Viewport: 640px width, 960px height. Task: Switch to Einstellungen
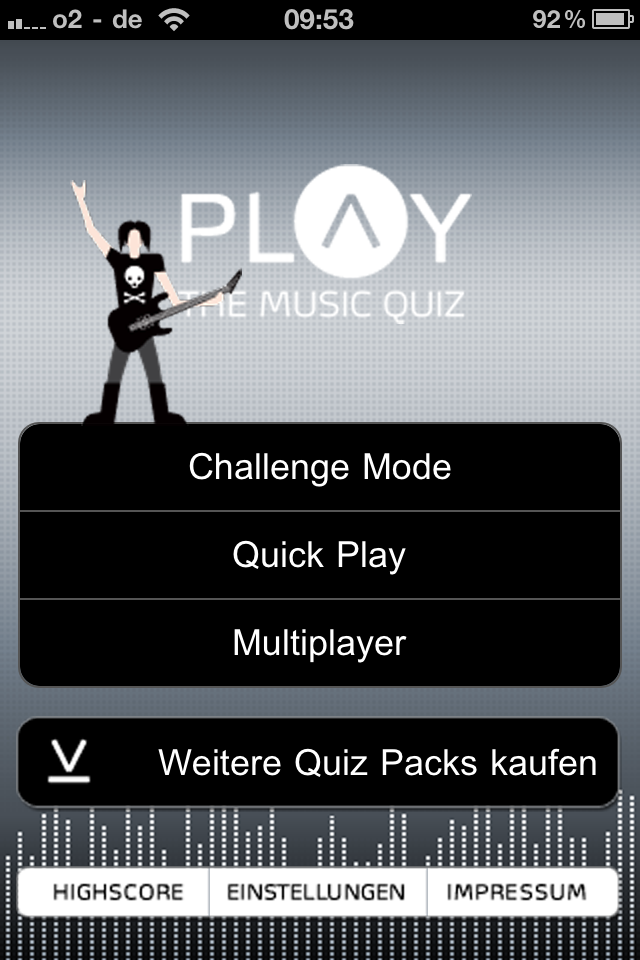[x=316, y=892]
